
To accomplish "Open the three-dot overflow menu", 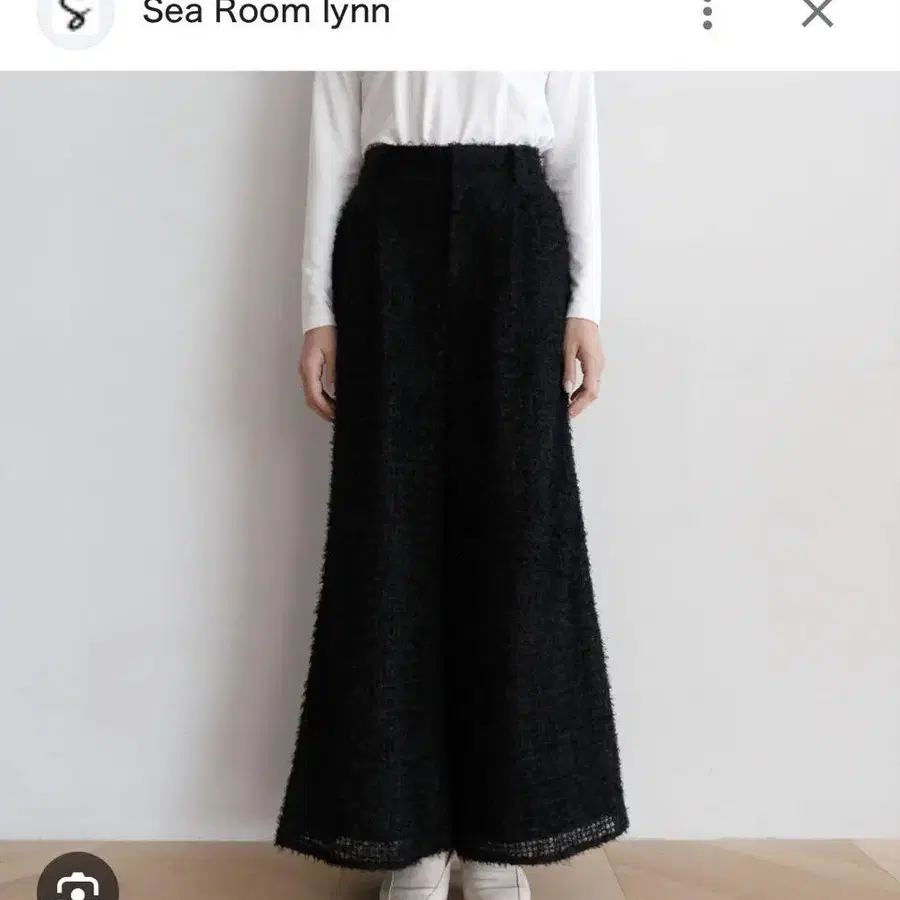I will pos(707,14).
